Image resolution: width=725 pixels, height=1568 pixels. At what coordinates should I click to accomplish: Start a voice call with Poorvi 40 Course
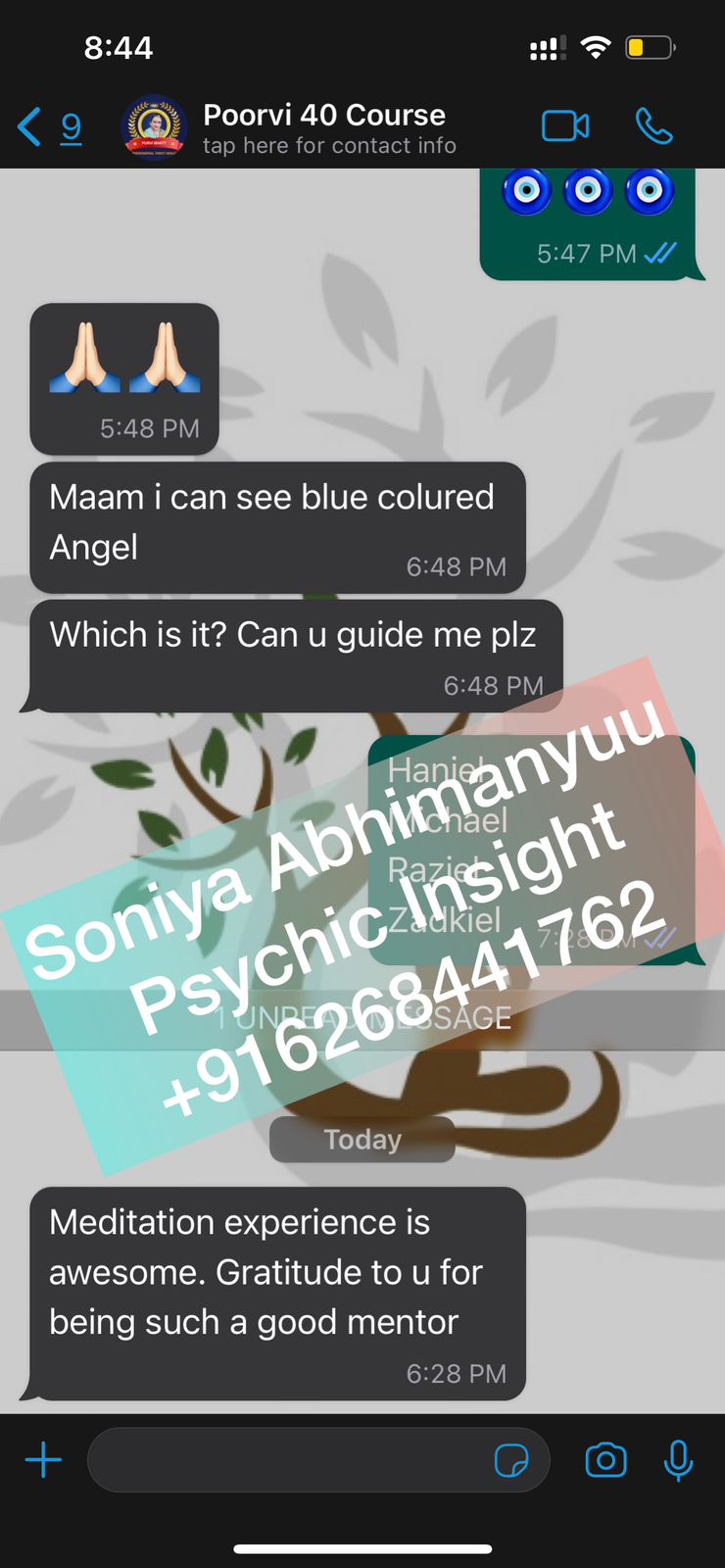(x=653, y=126)
